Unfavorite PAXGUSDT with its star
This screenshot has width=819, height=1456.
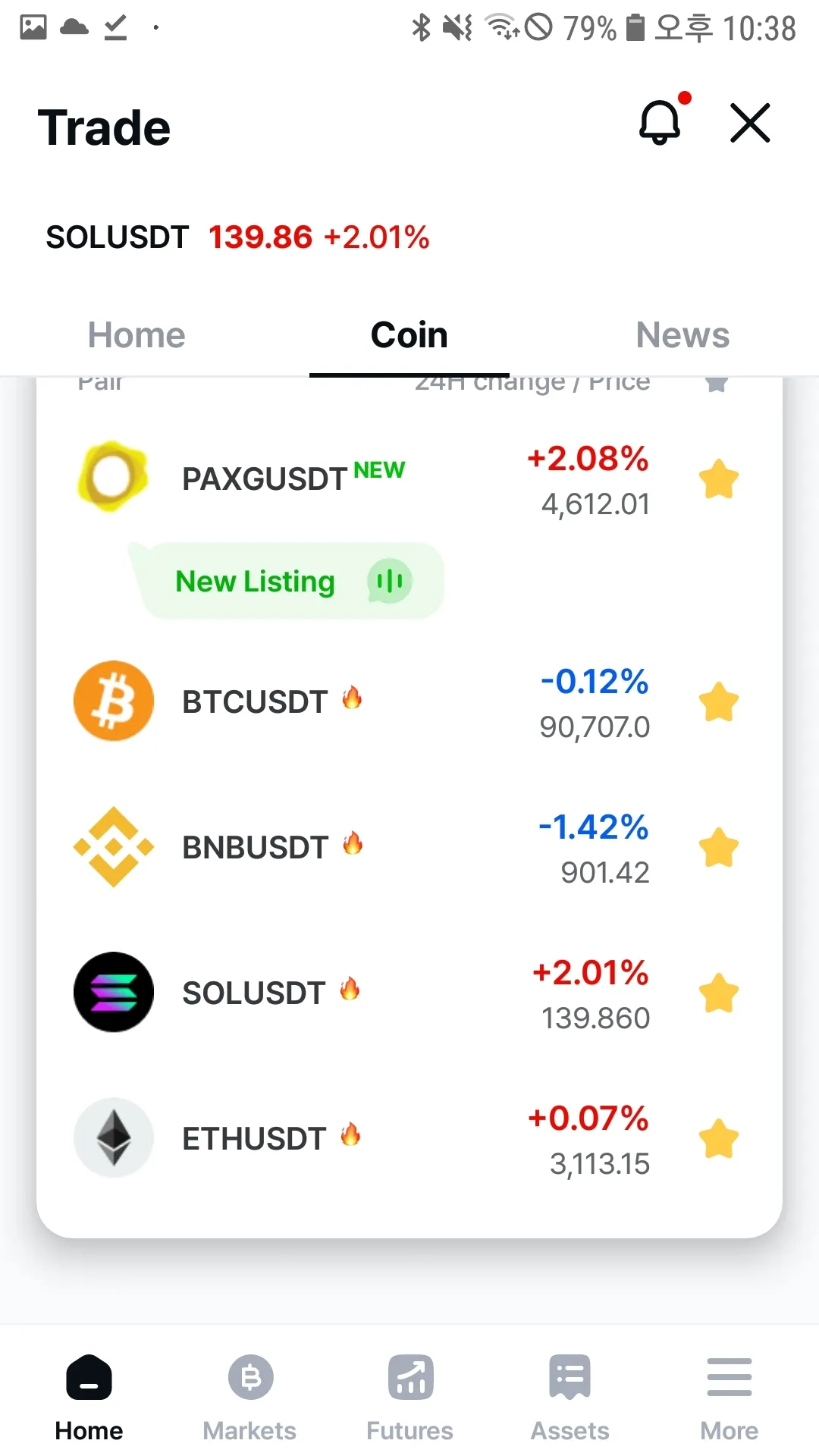click(718, 479)
